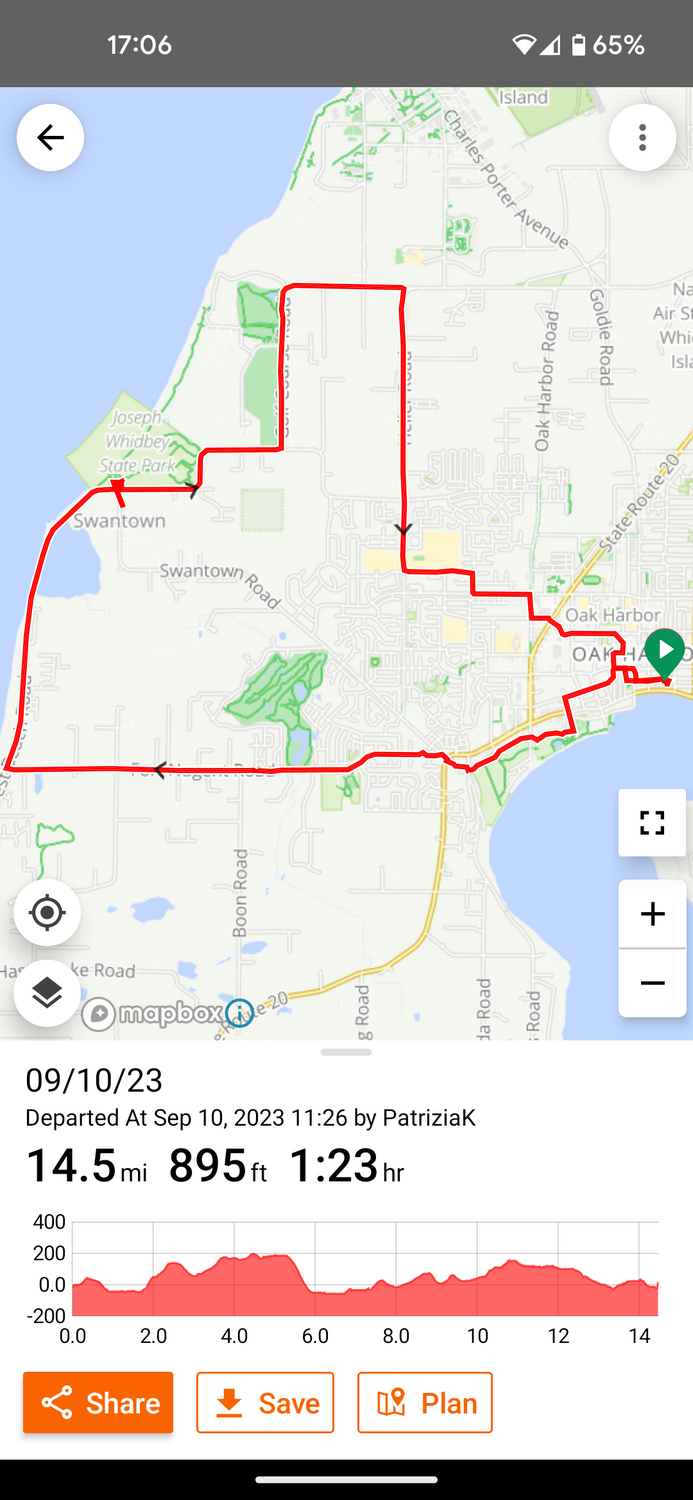Image resolution: width=693 pixels, height=1500 pixels.
Task: Open the three-dot overflow menu
Action: (x=642, y=138)
